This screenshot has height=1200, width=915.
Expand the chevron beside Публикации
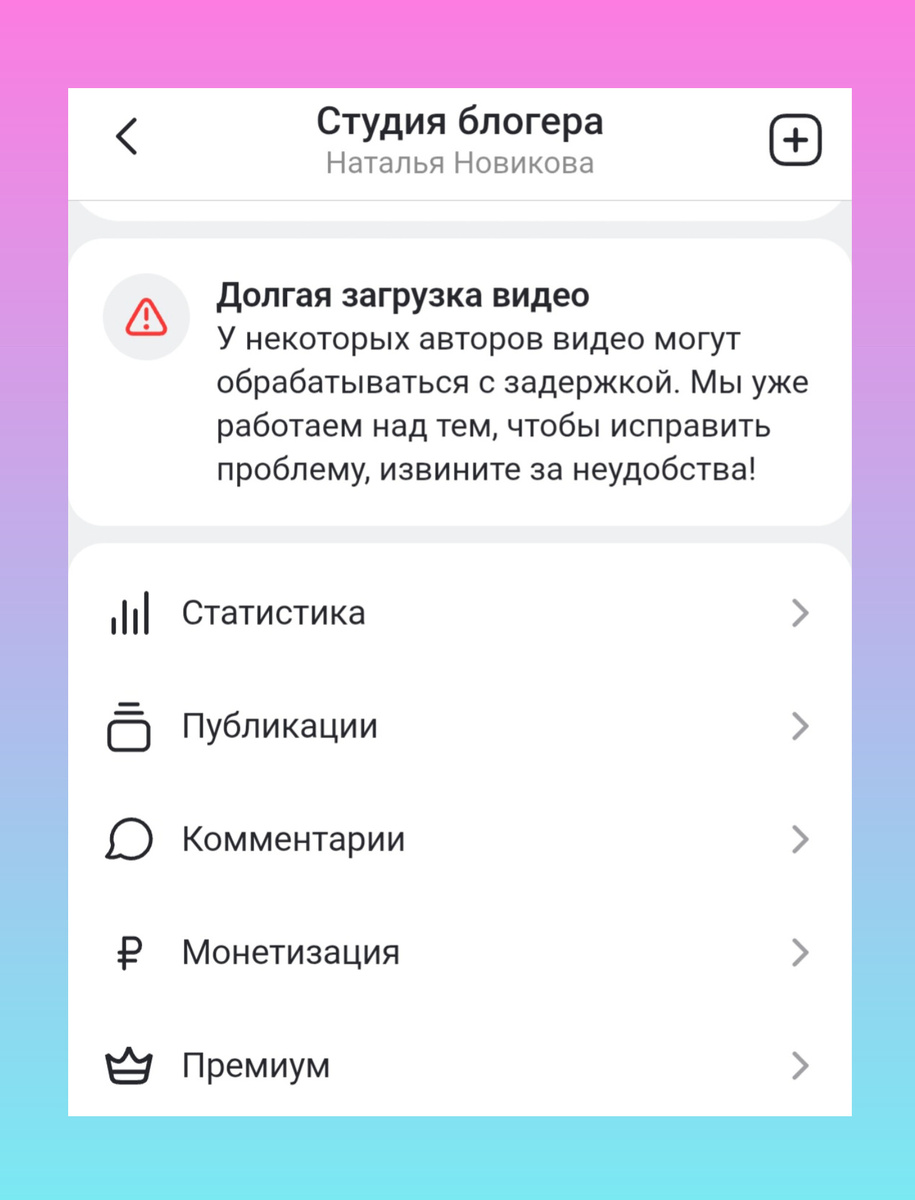tap(800, 726)
